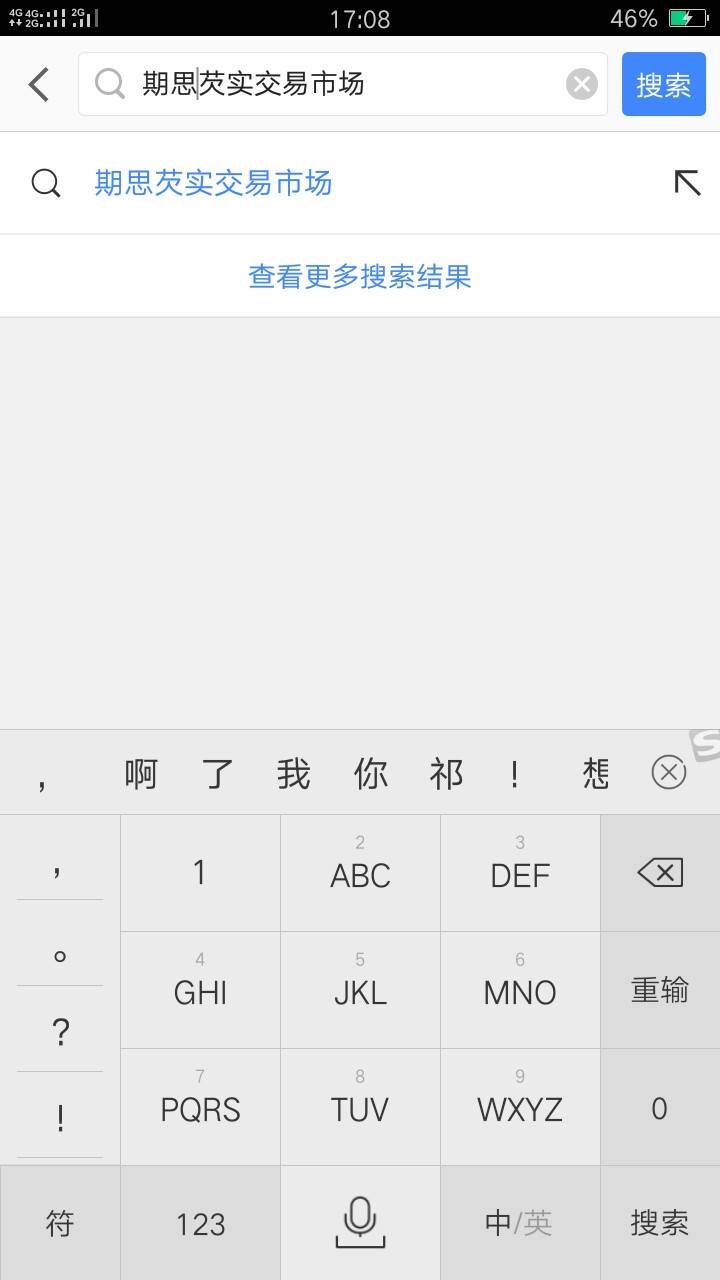The height and width of the screenshot is (1280, 720).
Task: Fill suggestion into search box via arrow
Action: pyautogui.click(x=687, y=183)
